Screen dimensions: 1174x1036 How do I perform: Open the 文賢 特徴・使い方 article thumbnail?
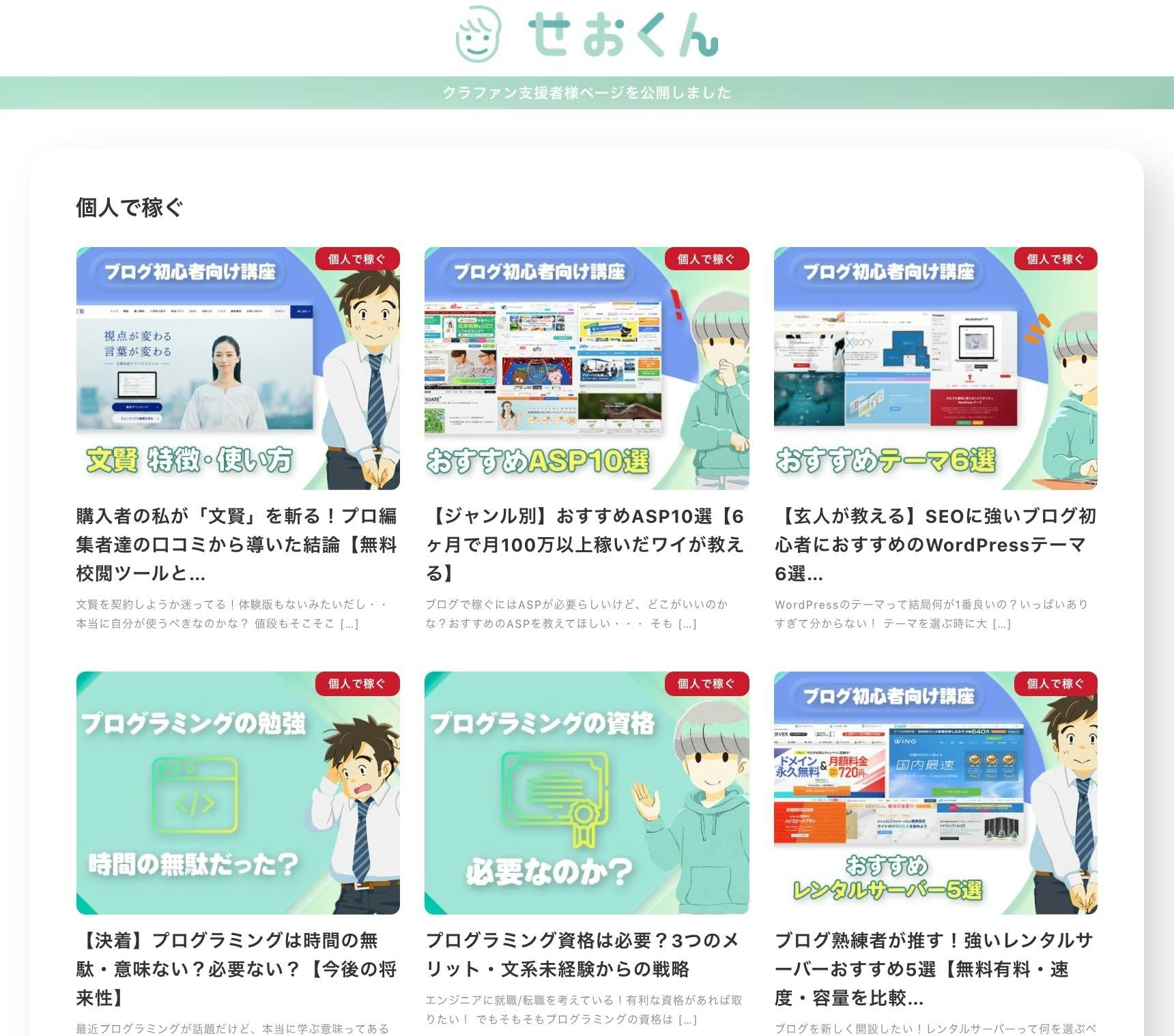pos(238,369)
